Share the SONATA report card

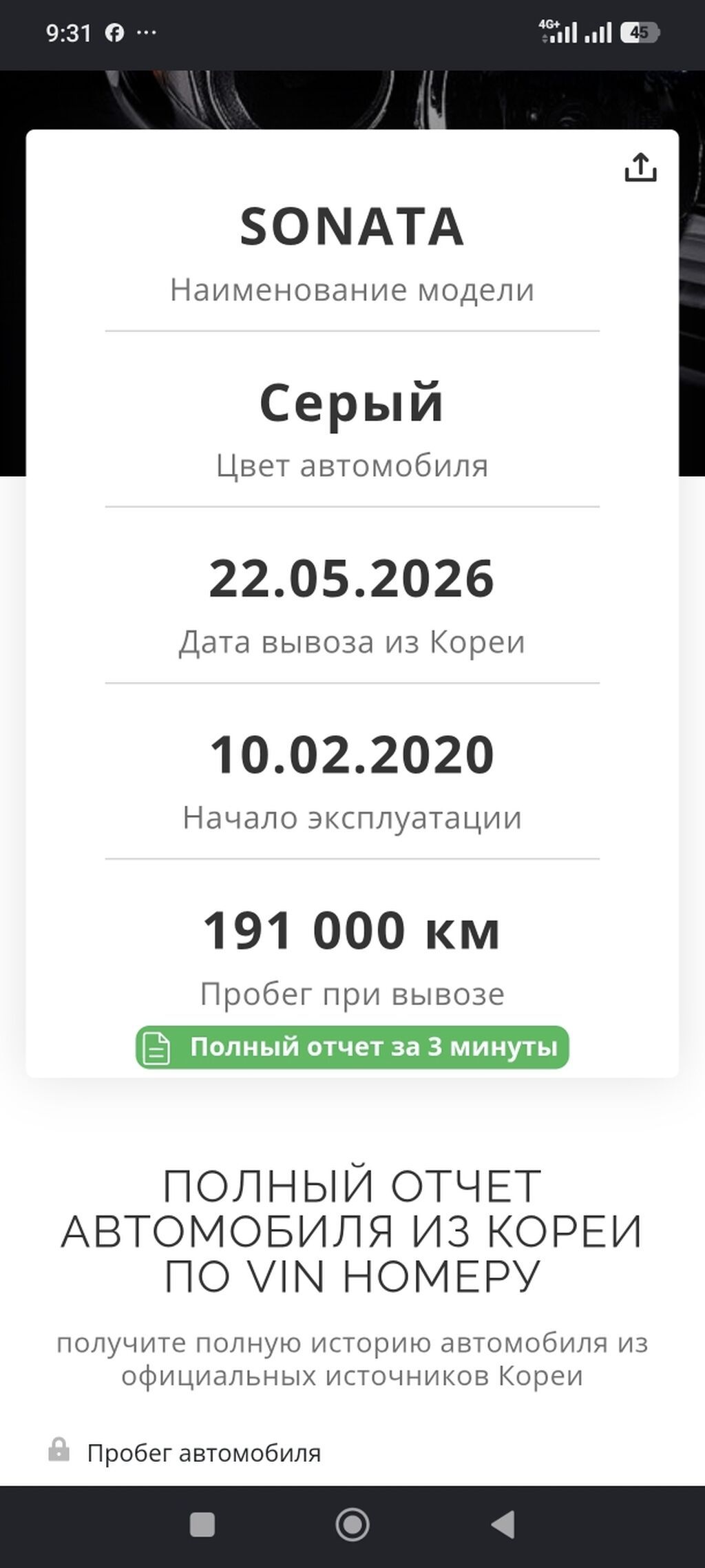click(x=640, y=167)
